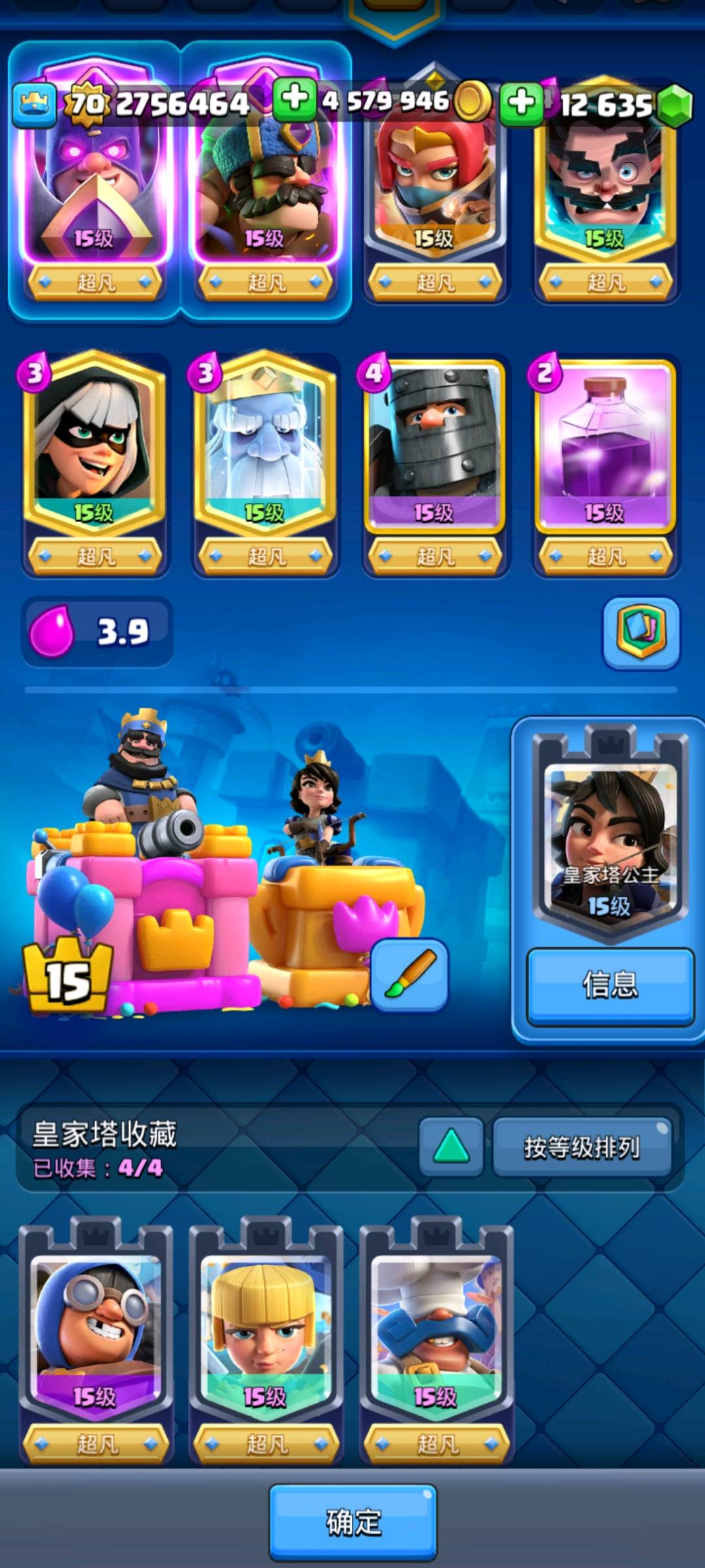This screenshot has width=705, height=1568.
Task: Open the 按等级排列 sort option
Action: [x=582, y=1146]
